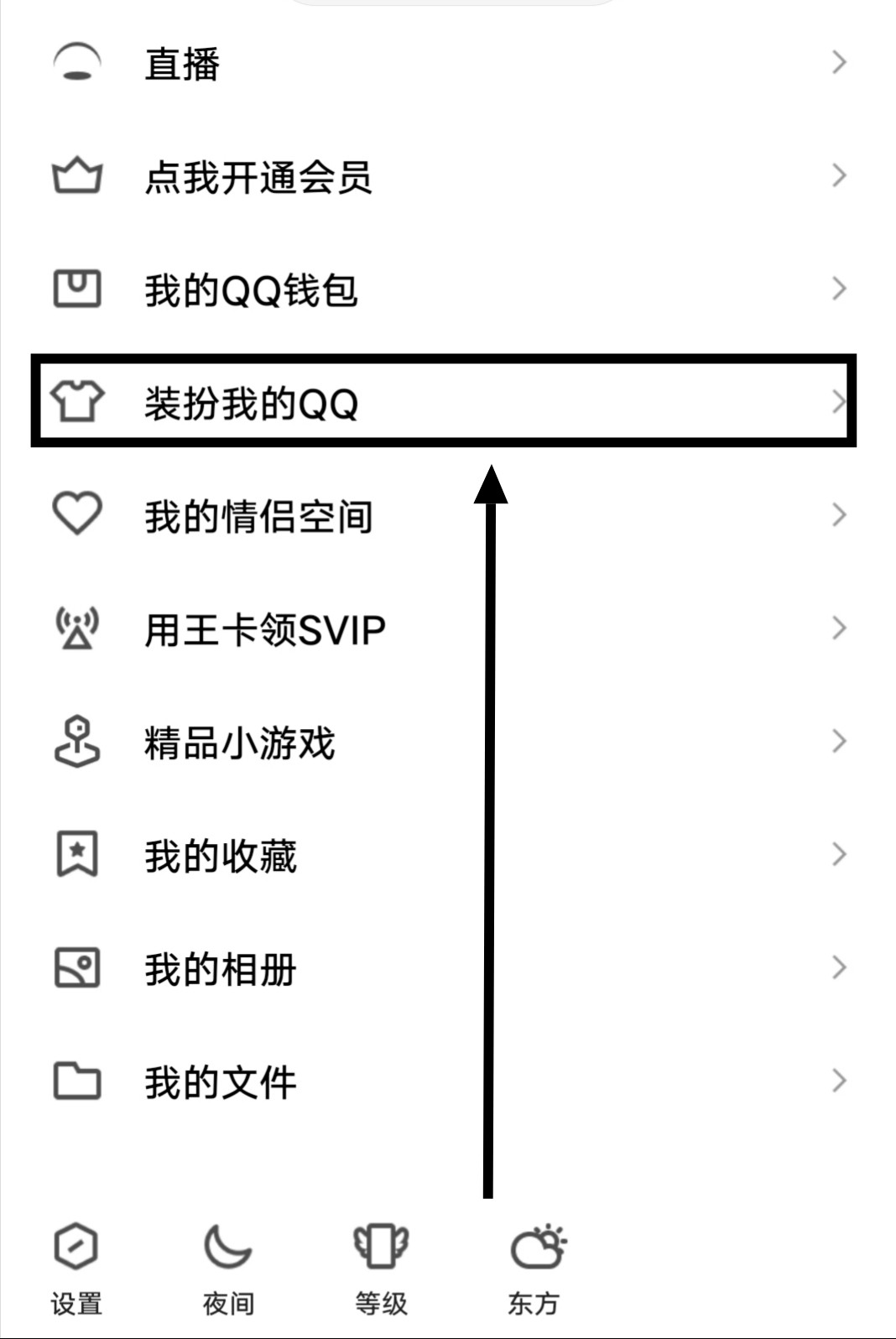Open 设置 settings button
This screenshot has width=896, height=1339.
tap(76, 1267)
